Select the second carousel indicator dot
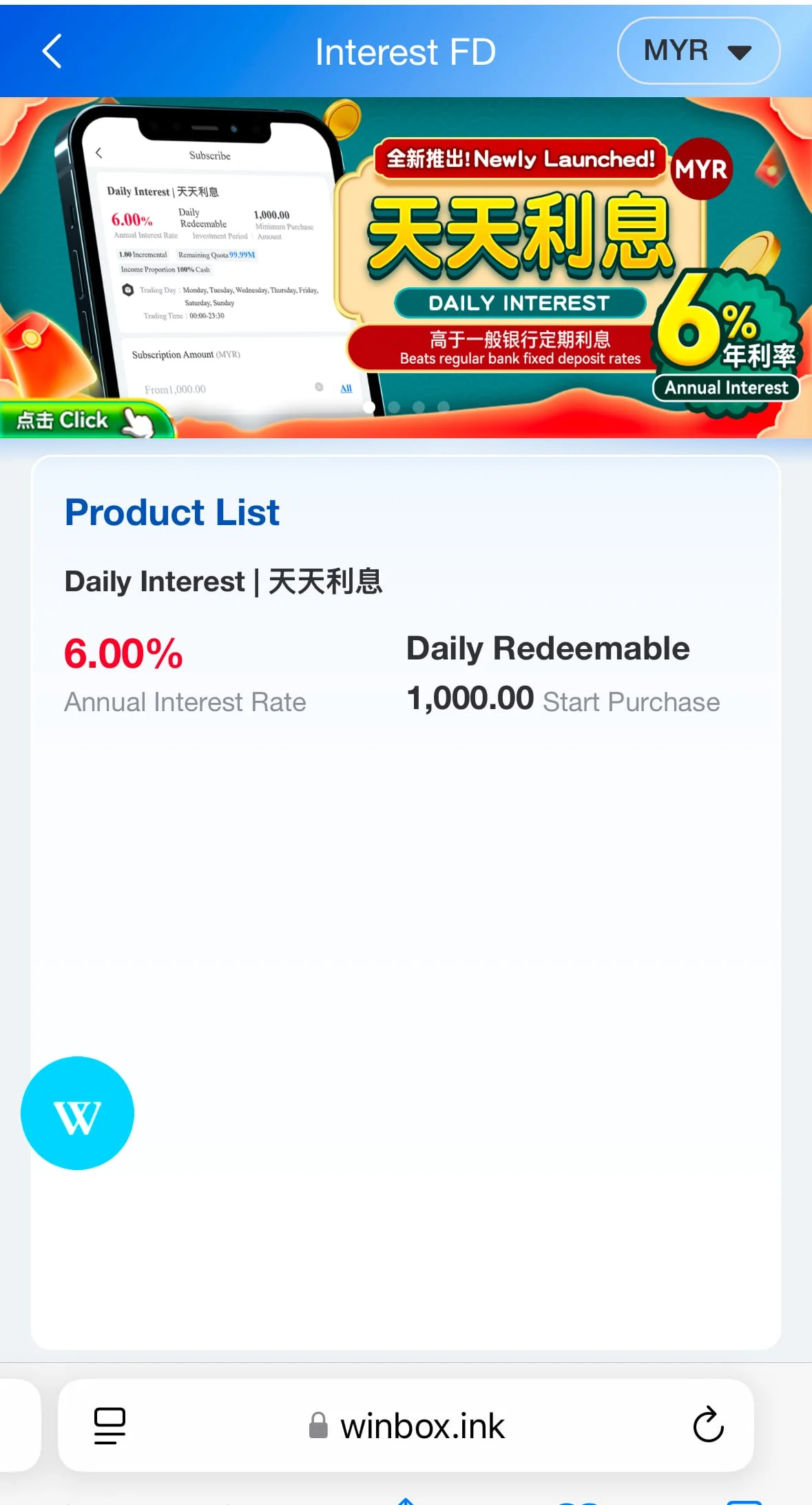The height and width of the screenshot is (1505, 812). point(394,408)
